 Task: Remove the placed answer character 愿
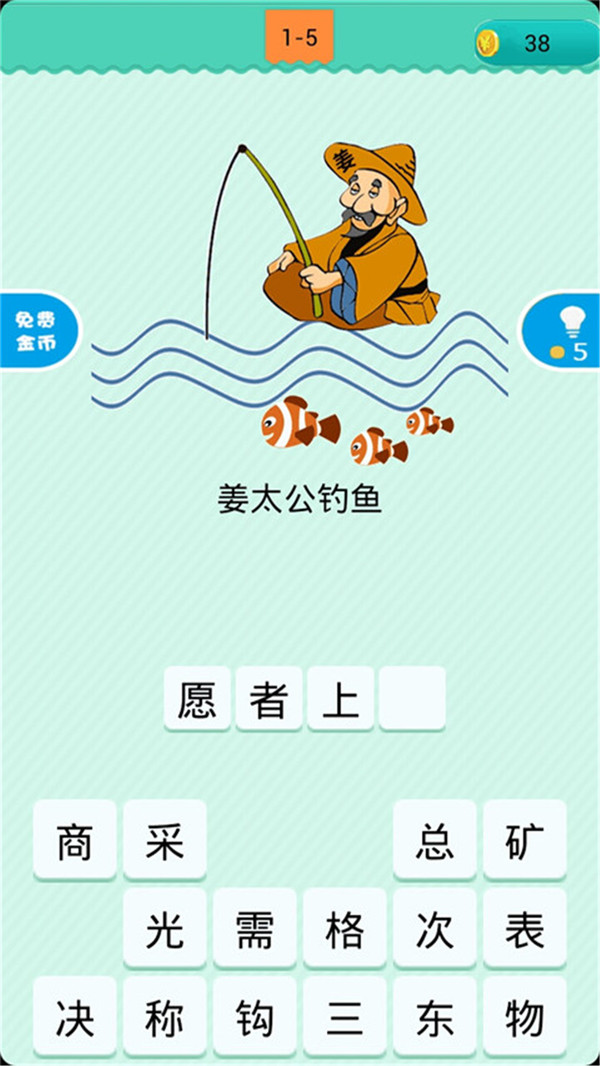(197, 699)
